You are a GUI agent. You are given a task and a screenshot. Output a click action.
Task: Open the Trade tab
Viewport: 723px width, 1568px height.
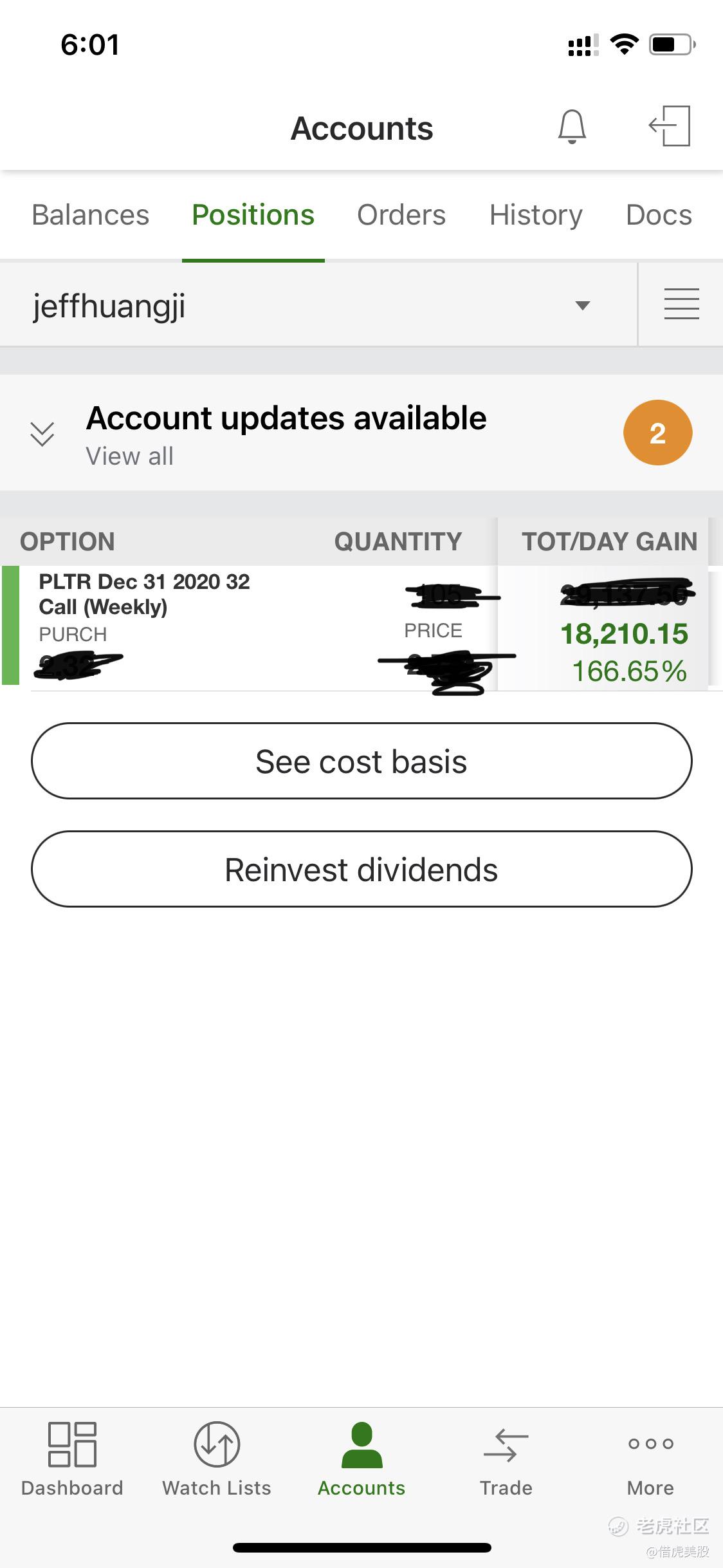point(506,1460)
